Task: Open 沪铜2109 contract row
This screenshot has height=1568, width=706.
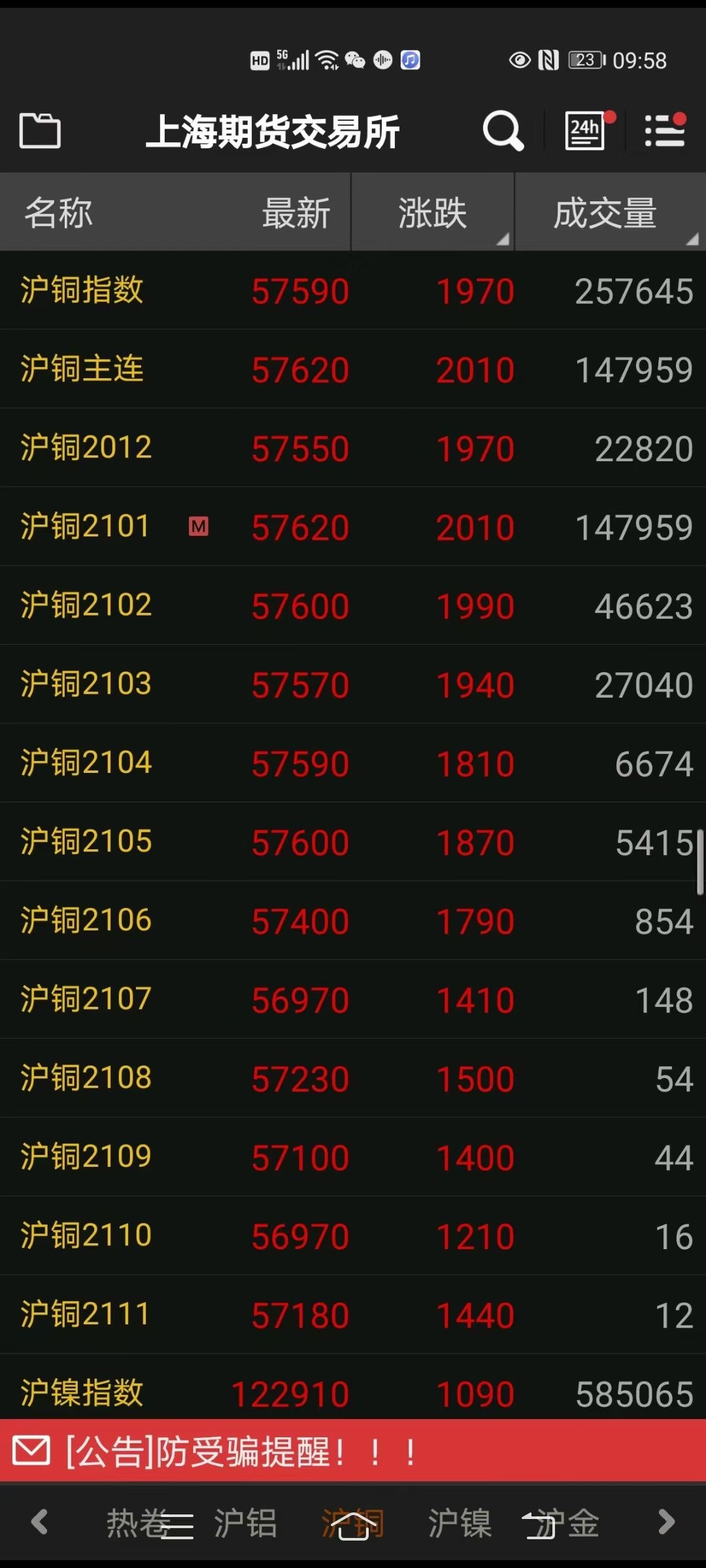Action: (x=353, y=1157)
